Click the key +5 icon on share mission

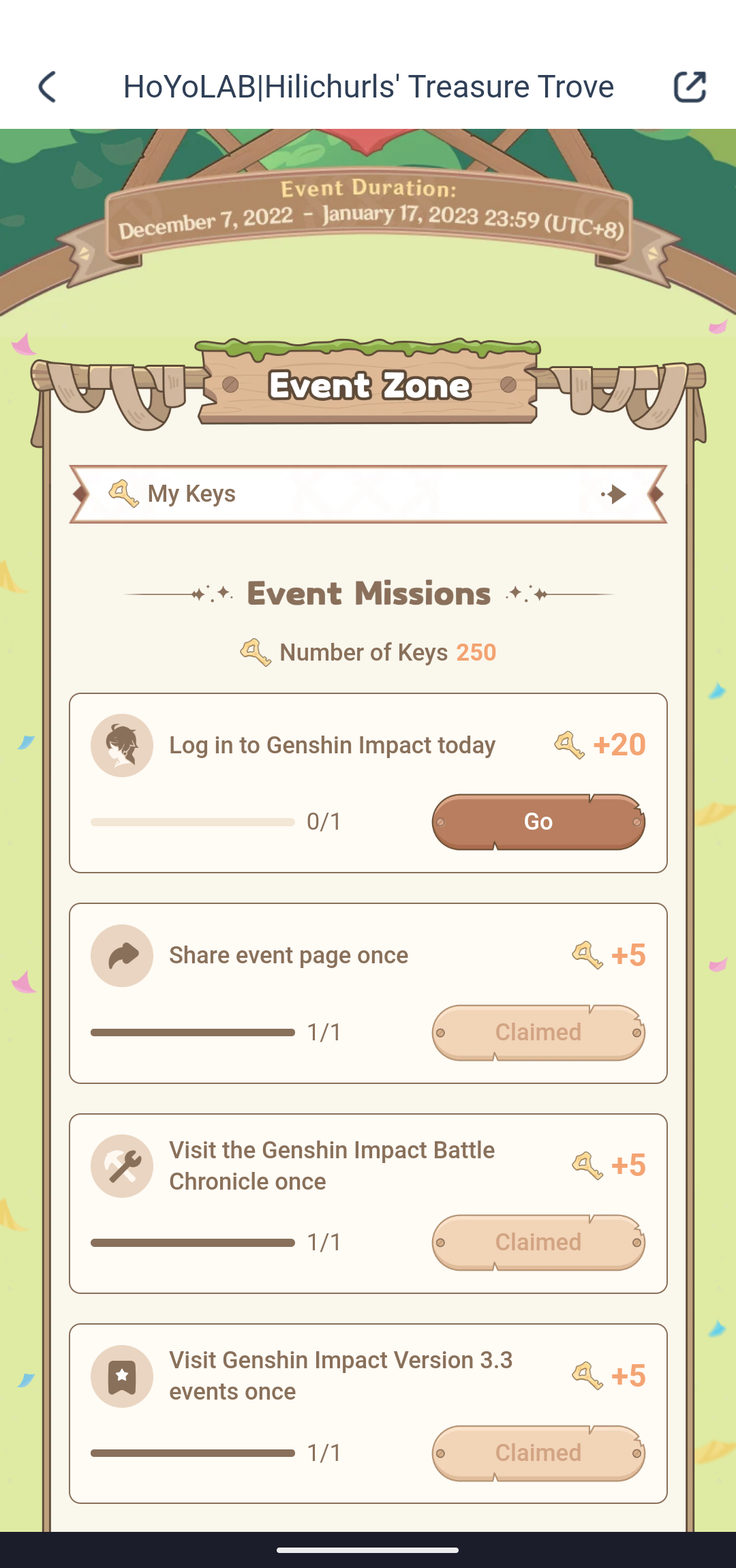point(587,955)
